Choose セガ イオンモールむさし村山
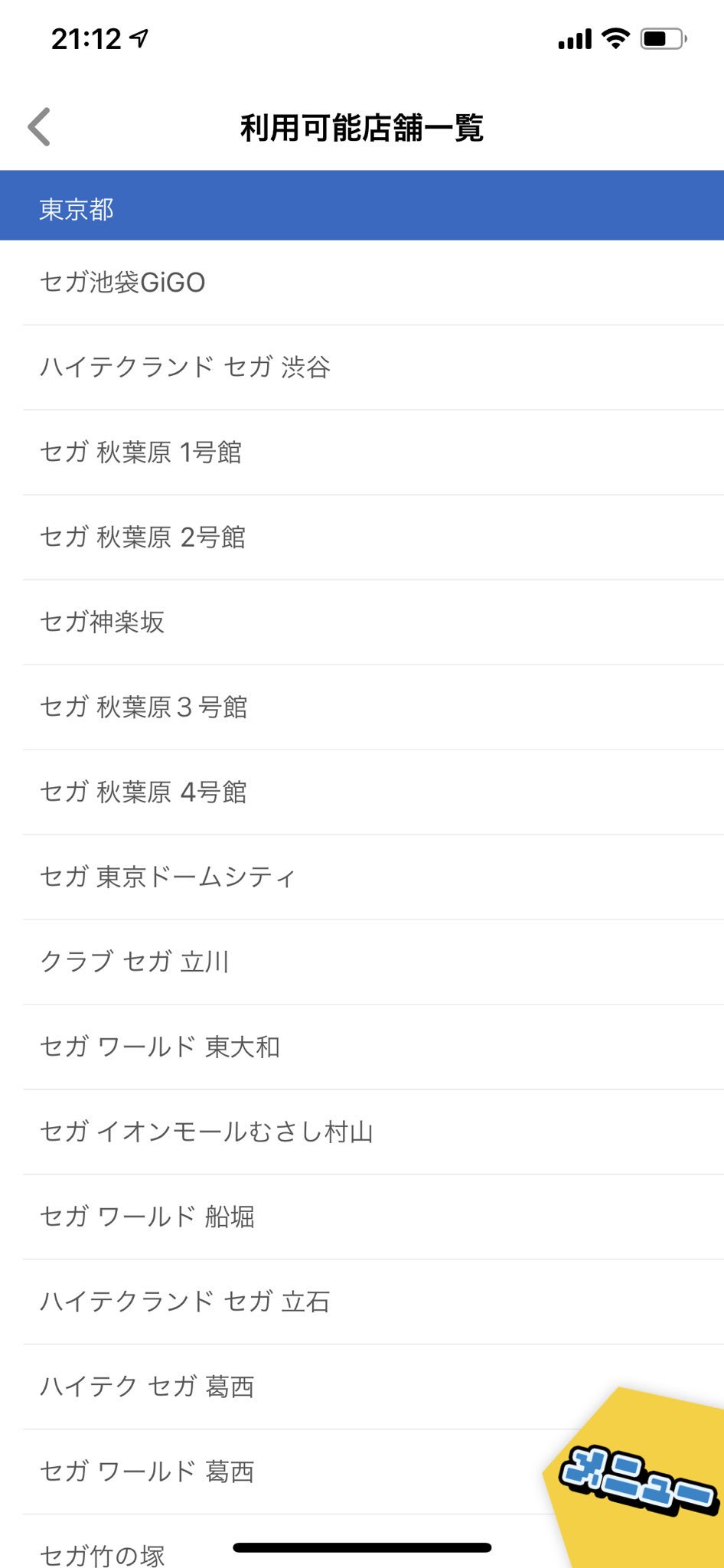This screenshot has height=1568, width=724. pos(362,1132)
